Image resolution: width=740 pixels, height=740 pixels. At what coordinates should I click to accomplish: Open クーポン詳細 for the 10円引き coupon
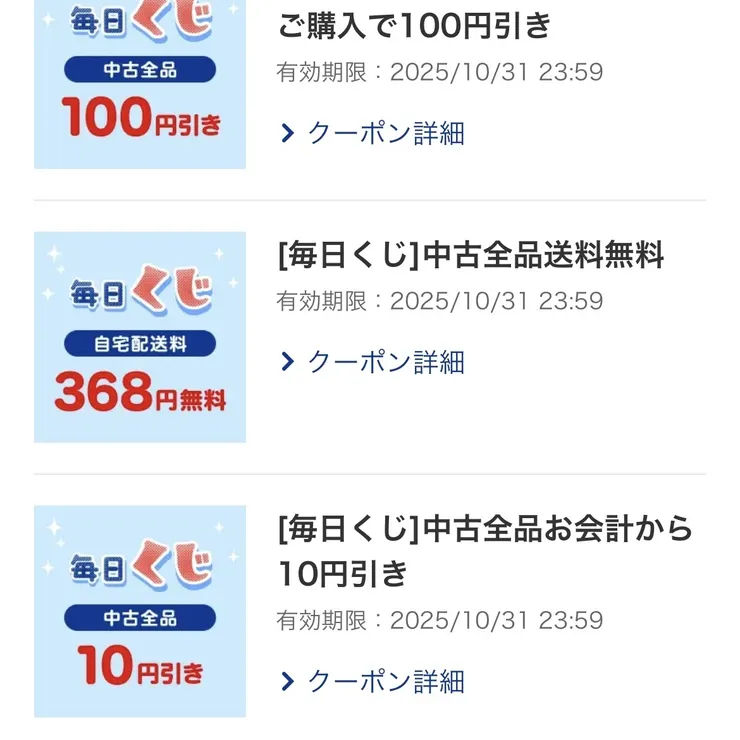coord(373,681)
